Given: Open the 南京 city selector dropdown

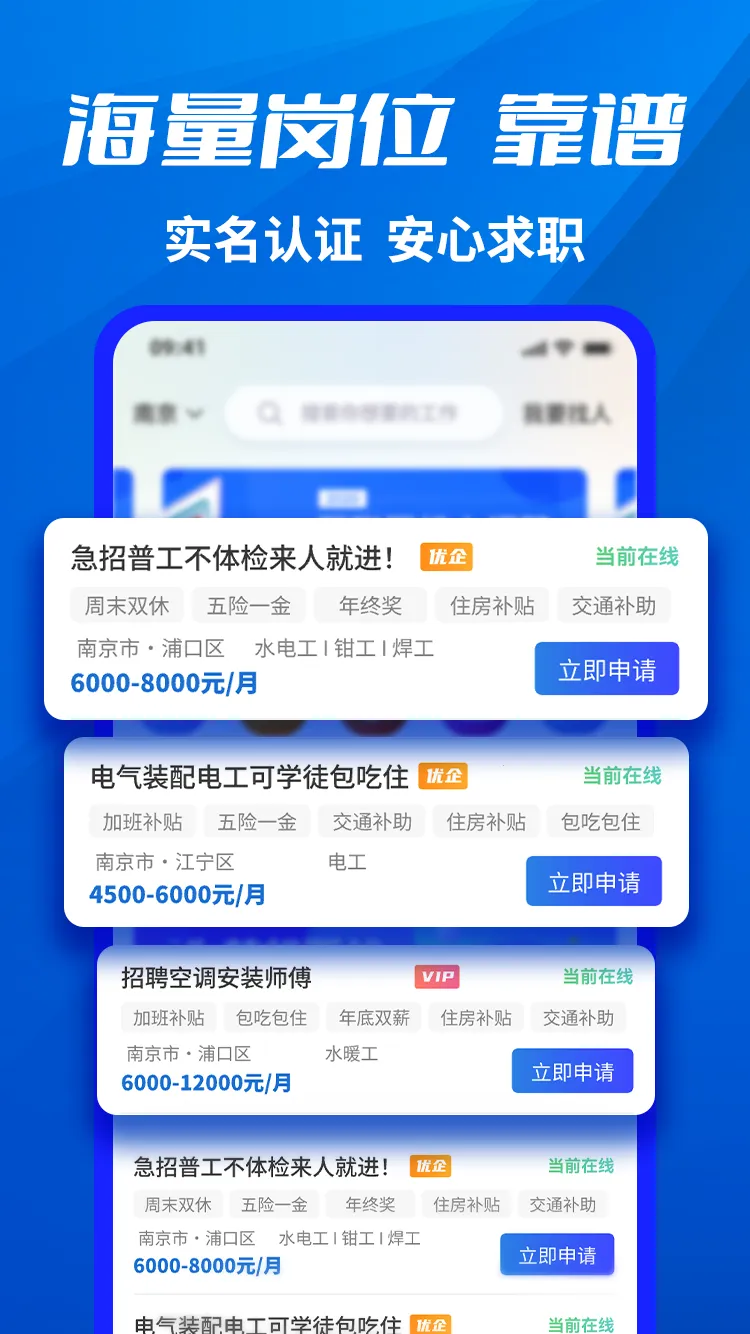Looking at the screenshot, I should (x=164, y=412).
